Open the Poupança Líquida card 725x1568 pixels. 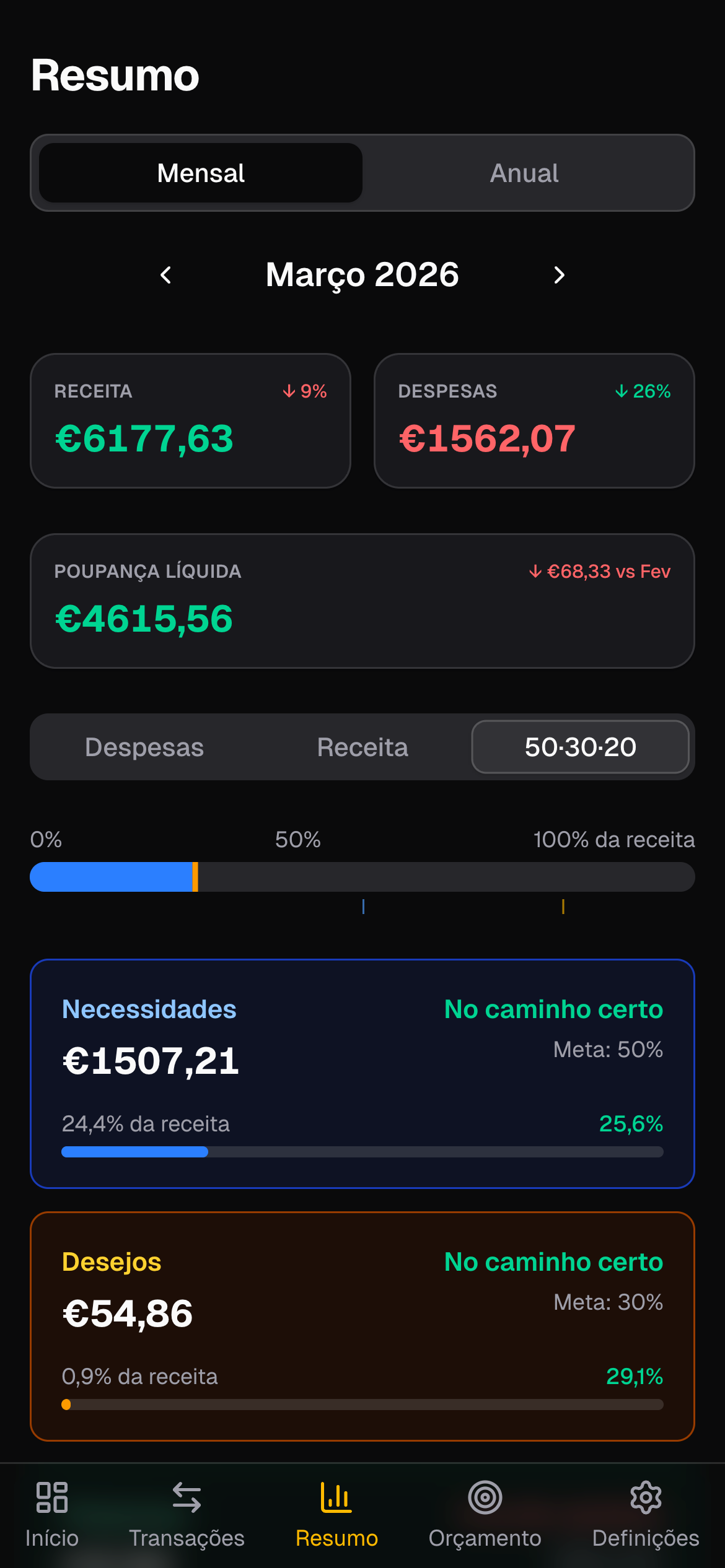click(362, 599)
